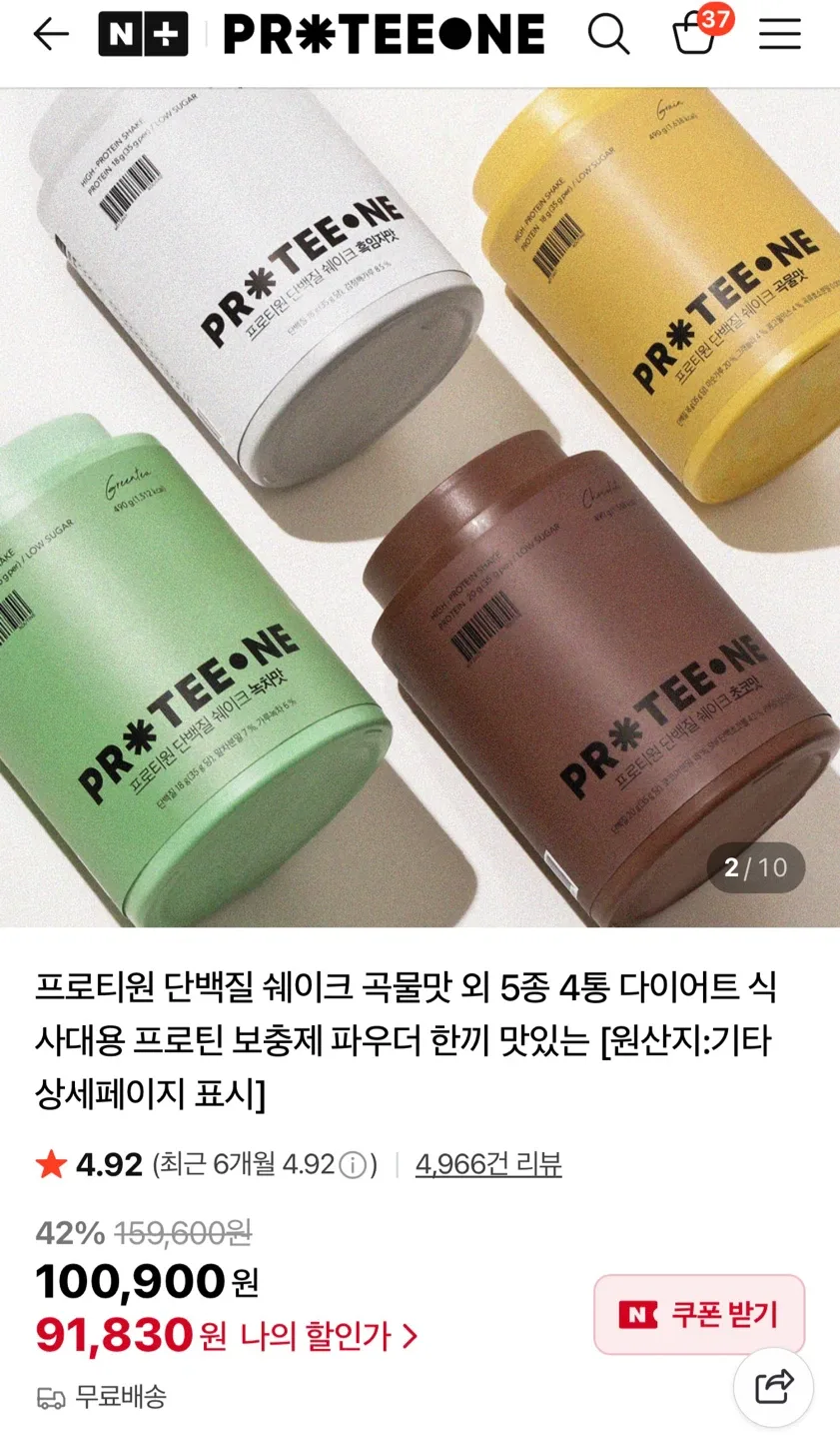Open the N+ membership logo
This screenshot has width=840, height=1439.
click(144, 34)
